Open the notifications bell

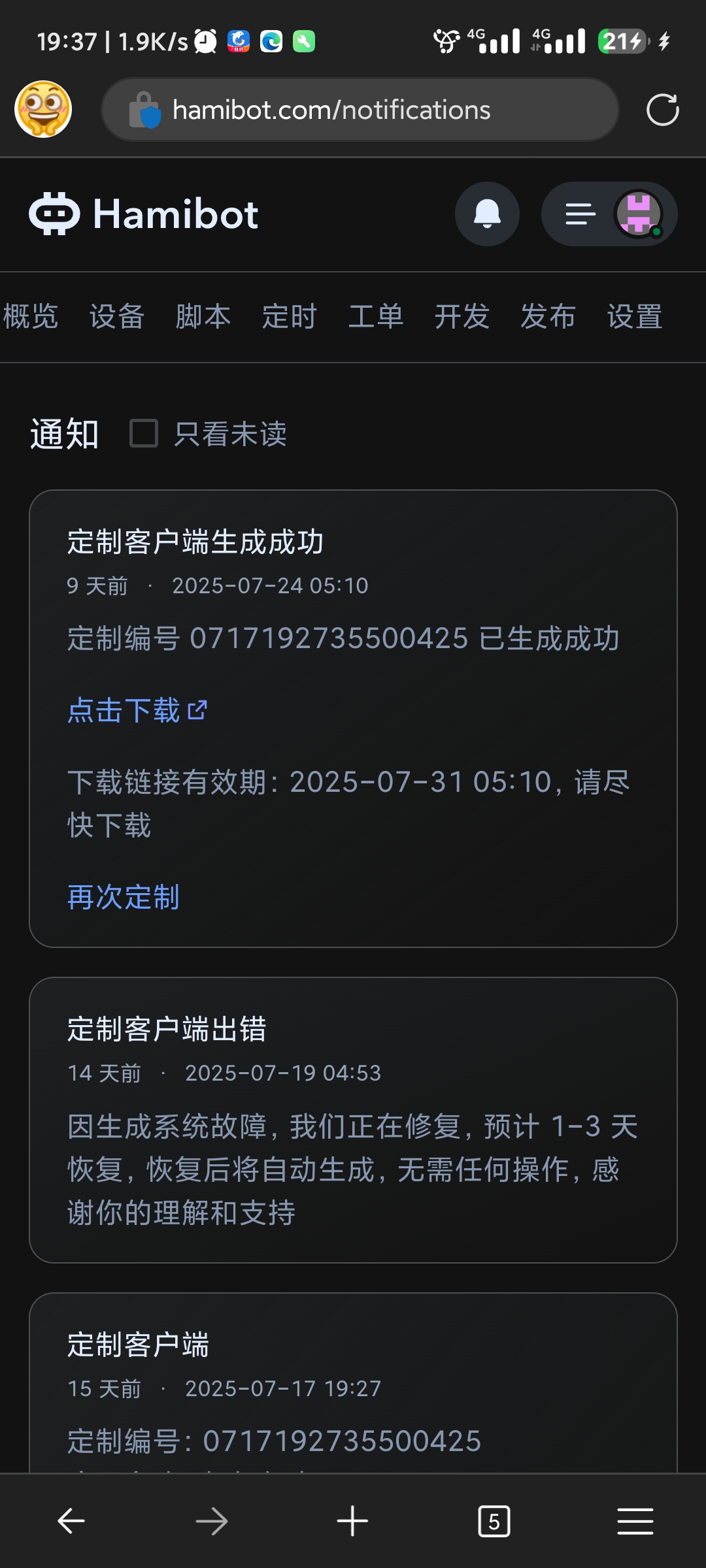click(x=487, y=214)
